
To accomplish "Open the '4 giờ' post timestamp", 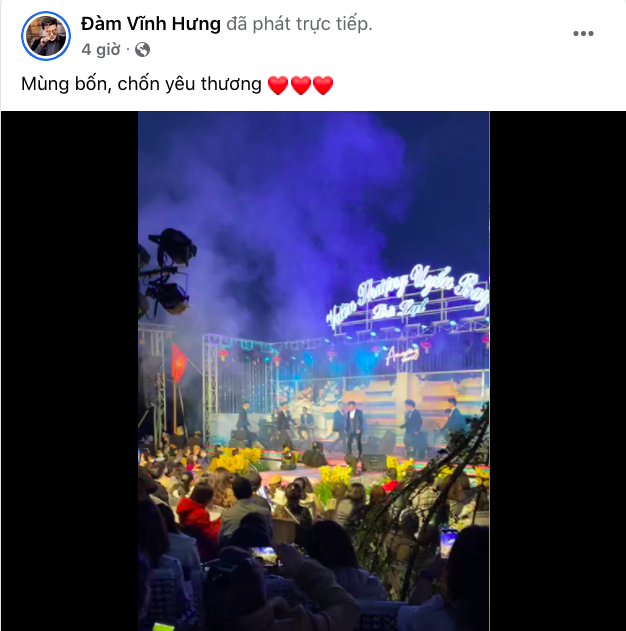I will (101, 48).
